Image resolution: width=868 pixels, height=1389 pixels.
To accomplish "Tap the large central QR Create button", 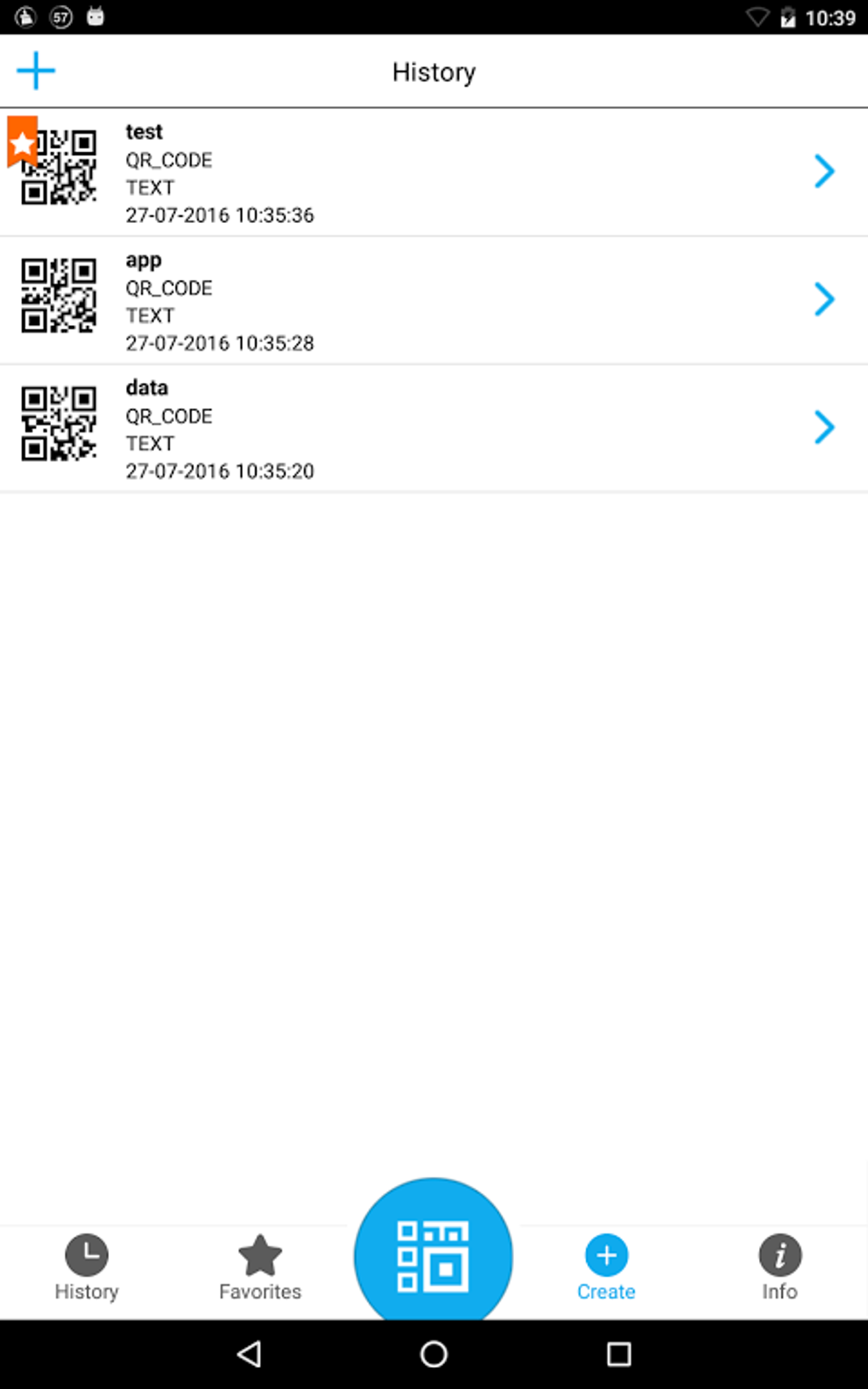I will 433,1253.
